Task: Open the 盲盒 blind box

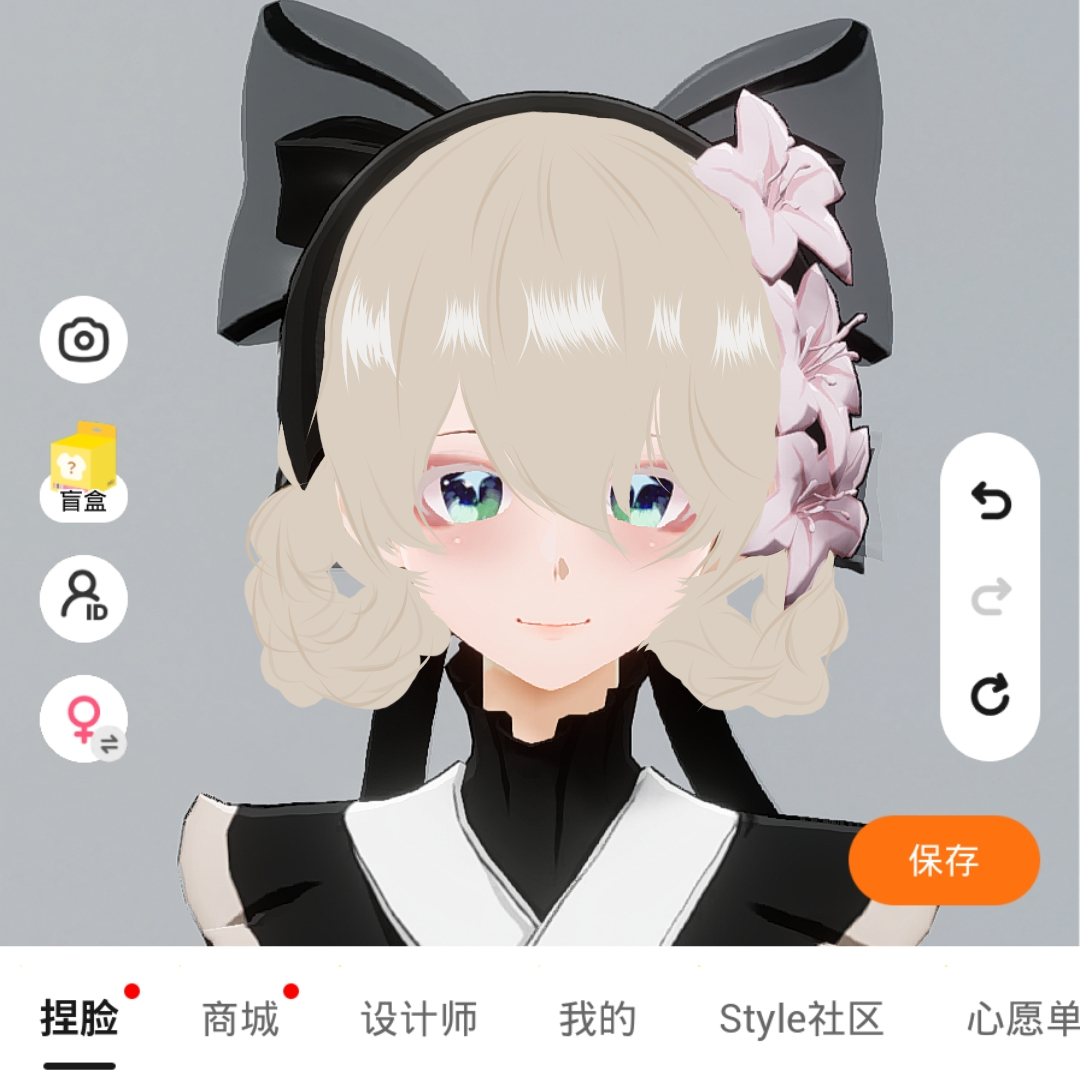Action: coord(83,470)
